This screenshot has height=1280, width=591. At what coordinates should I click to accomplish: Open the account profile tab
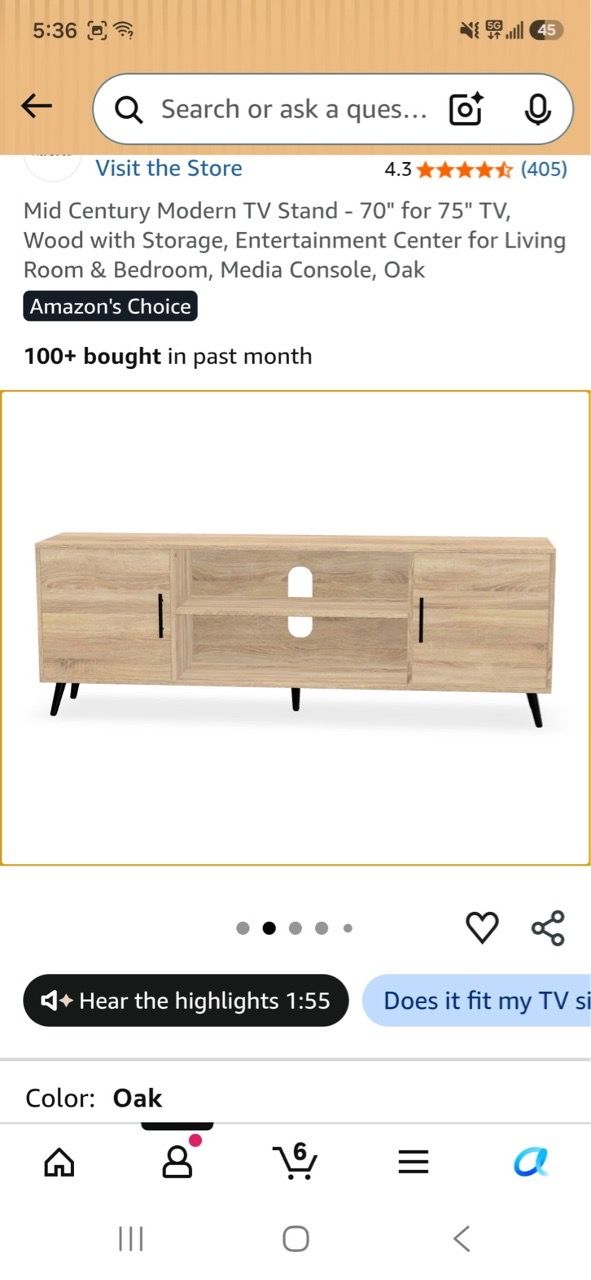tap(177, 1160)
